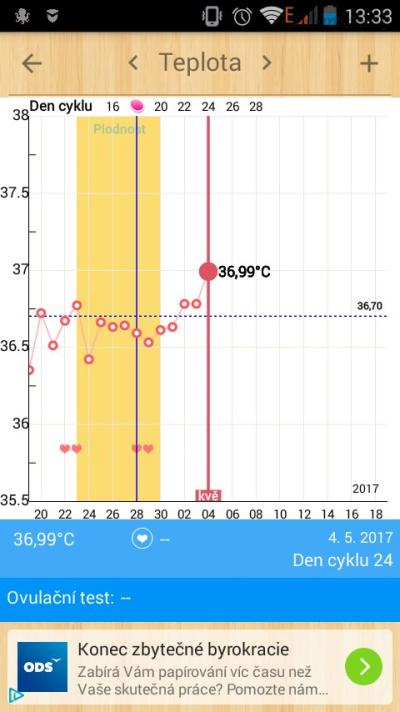Add a new temperature entry
Image resolution: width=400 pixels, height=712 pixels.
pos(369,63)
